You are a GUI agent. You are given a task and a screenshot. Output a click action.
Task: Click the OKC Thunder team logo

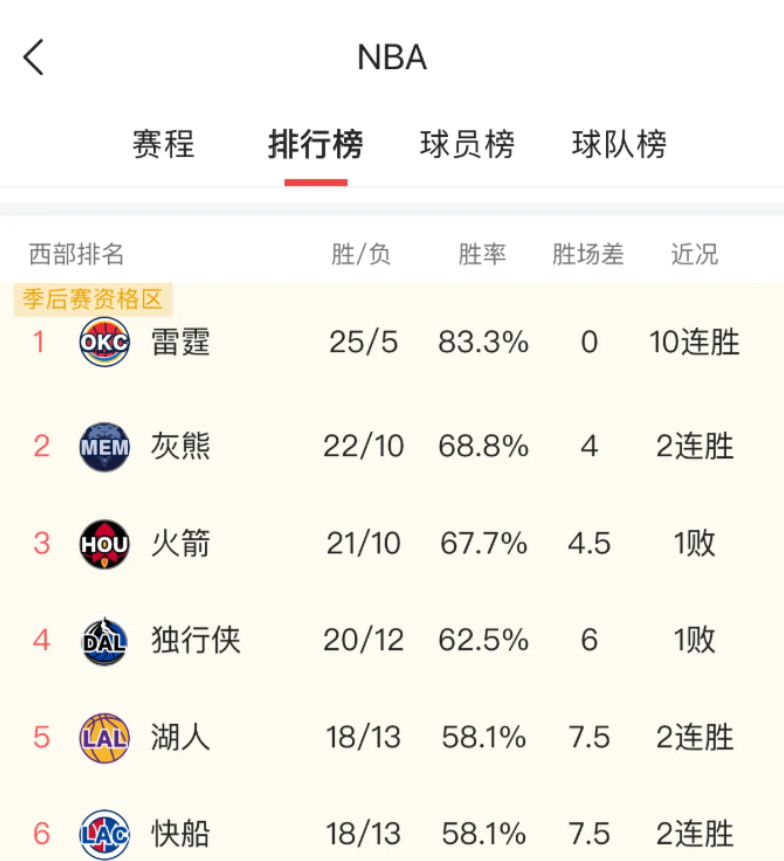[x=104, y=342]
